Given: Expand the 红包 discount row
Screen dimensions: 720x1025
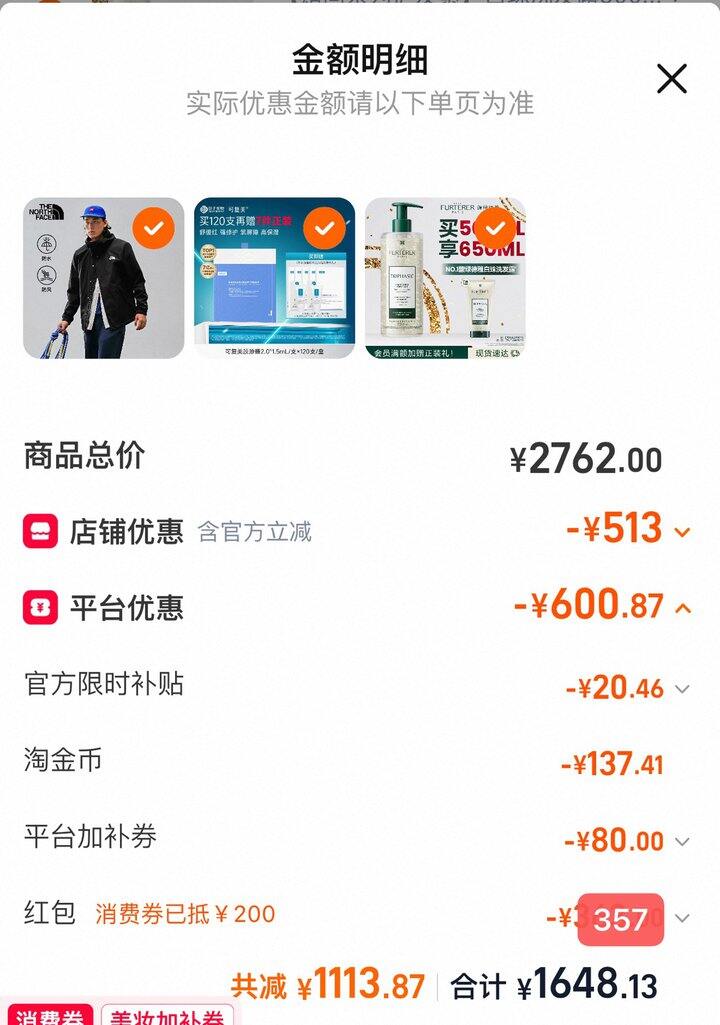Looking at the screenshot, I should click(682, 918).
